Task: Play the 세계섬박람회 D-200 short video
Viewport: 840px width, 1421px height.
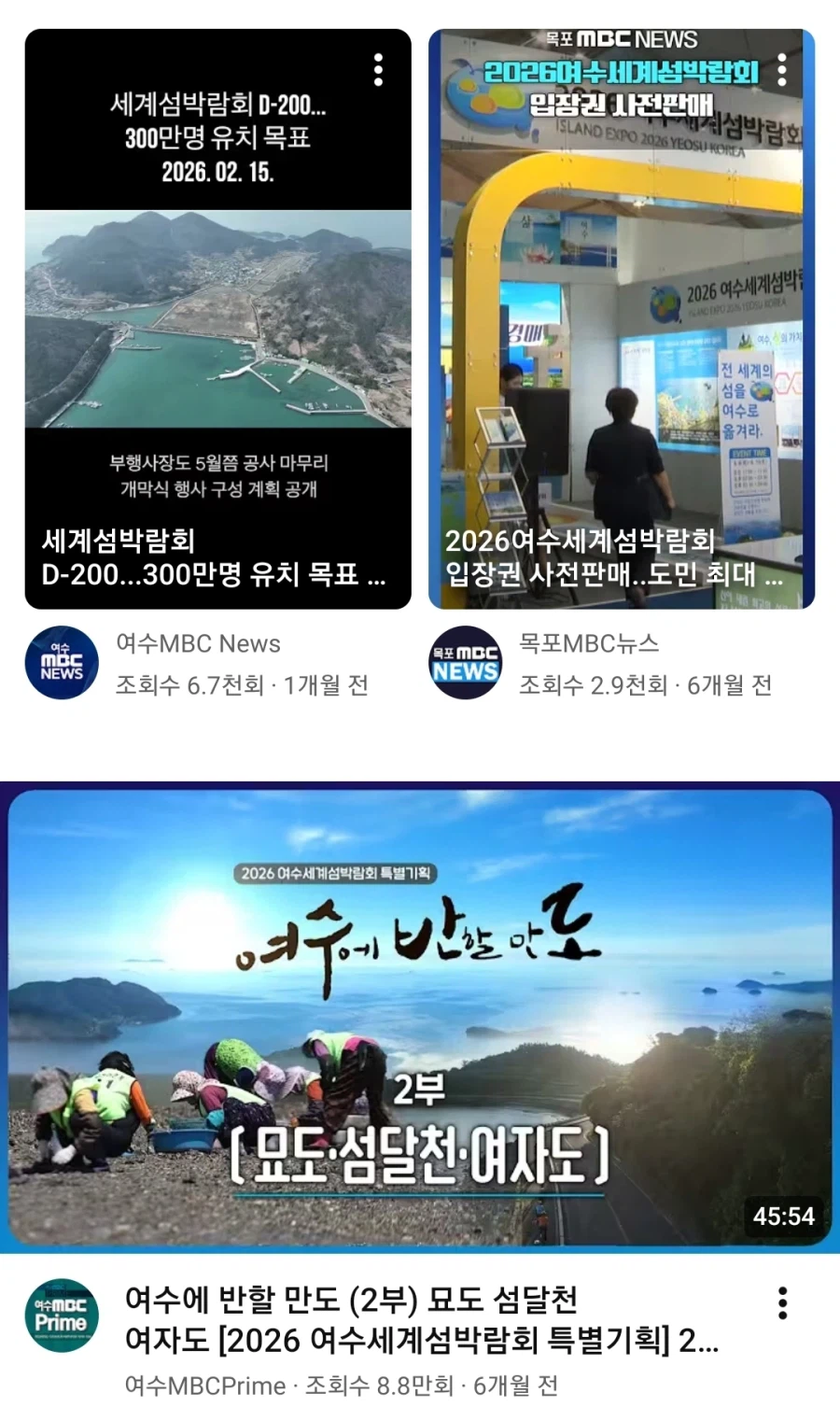Action: (217, 319)
